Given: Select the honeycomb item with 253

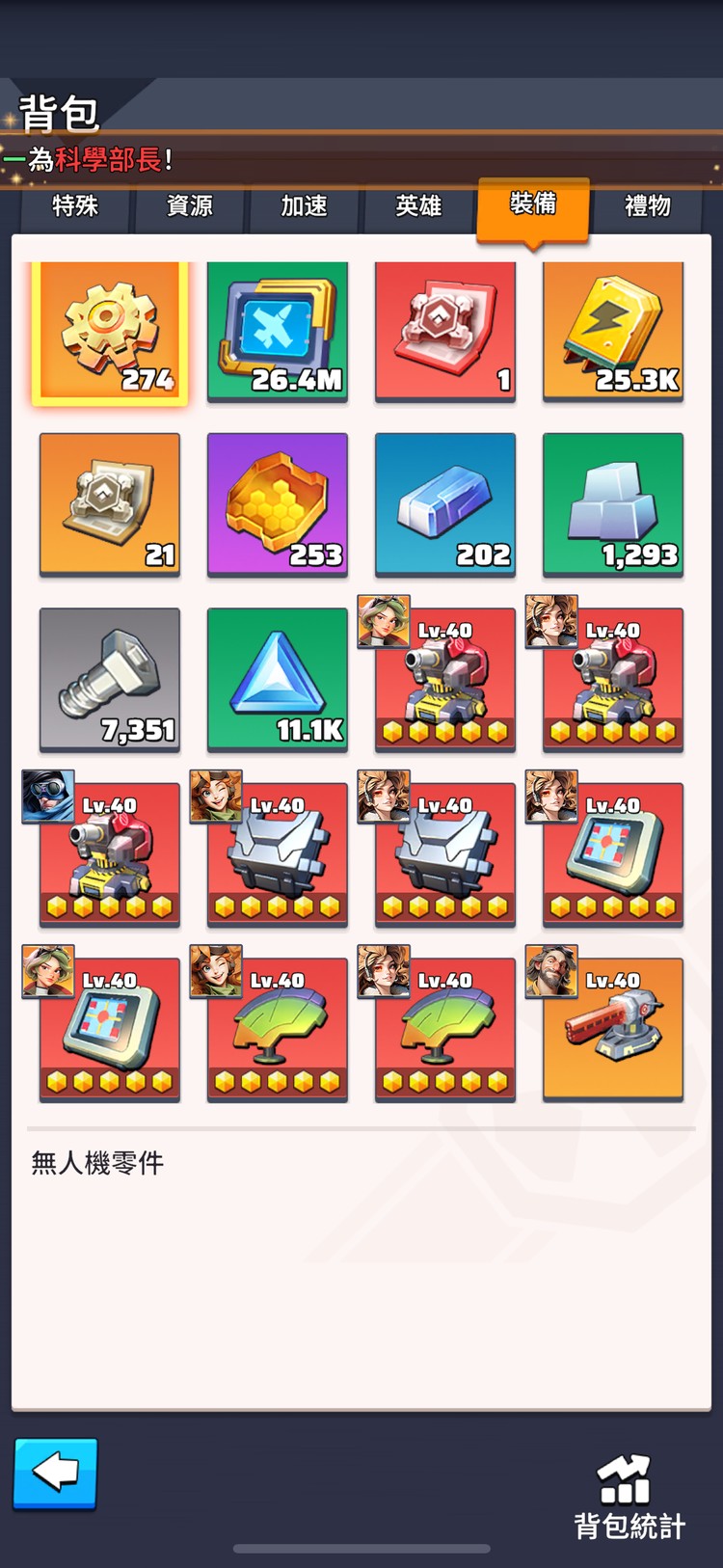Looking at the screenshot, I should coord(278,504).
